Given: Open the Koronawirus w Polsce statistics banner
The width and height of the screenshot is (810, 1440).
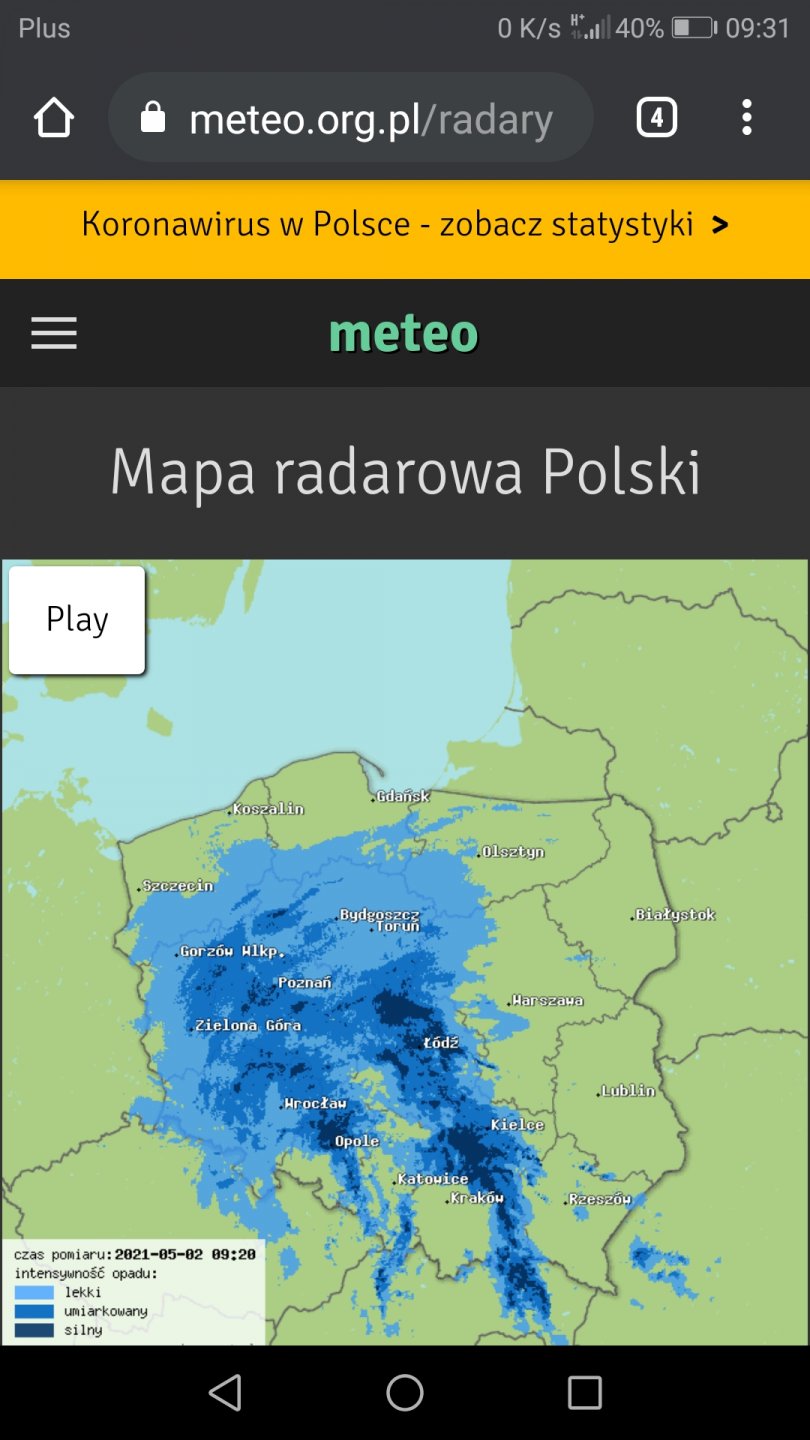Looking at the screenshot, I should [x=405, y=224].
